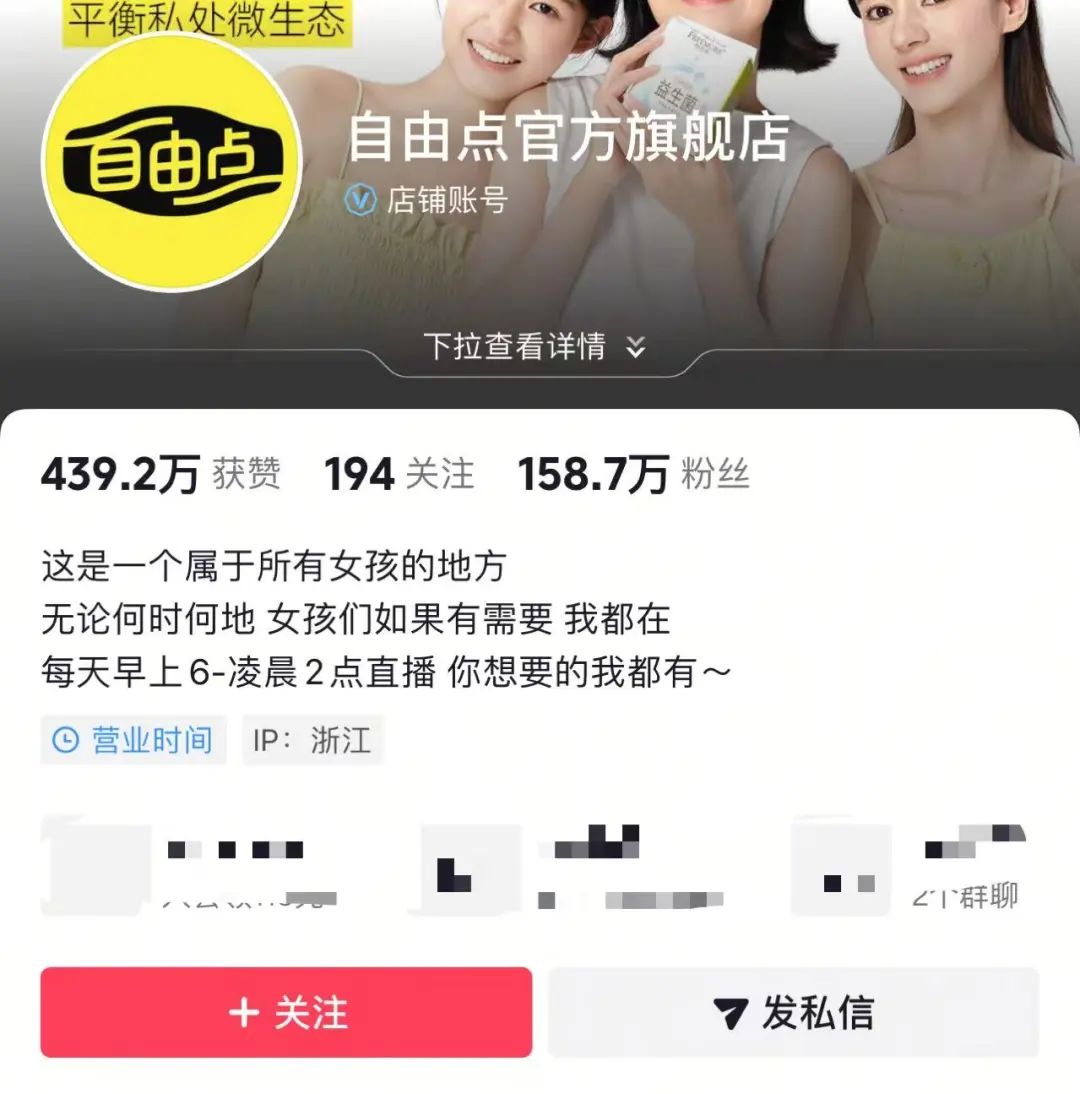Follow the store with the 关注 button

[286, 1012]
